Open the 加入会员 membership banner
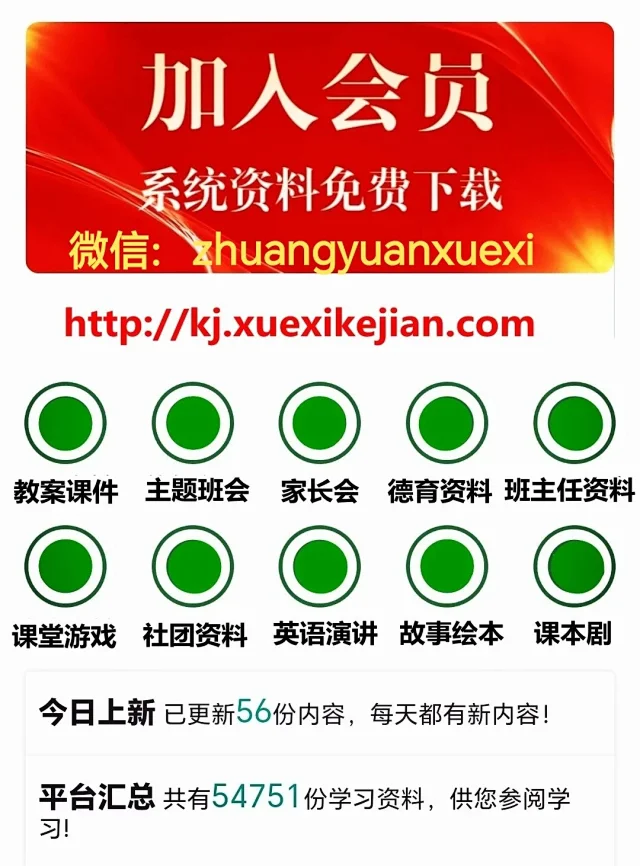The width and height of the screenshot is (640, 866). coord(319,147)
